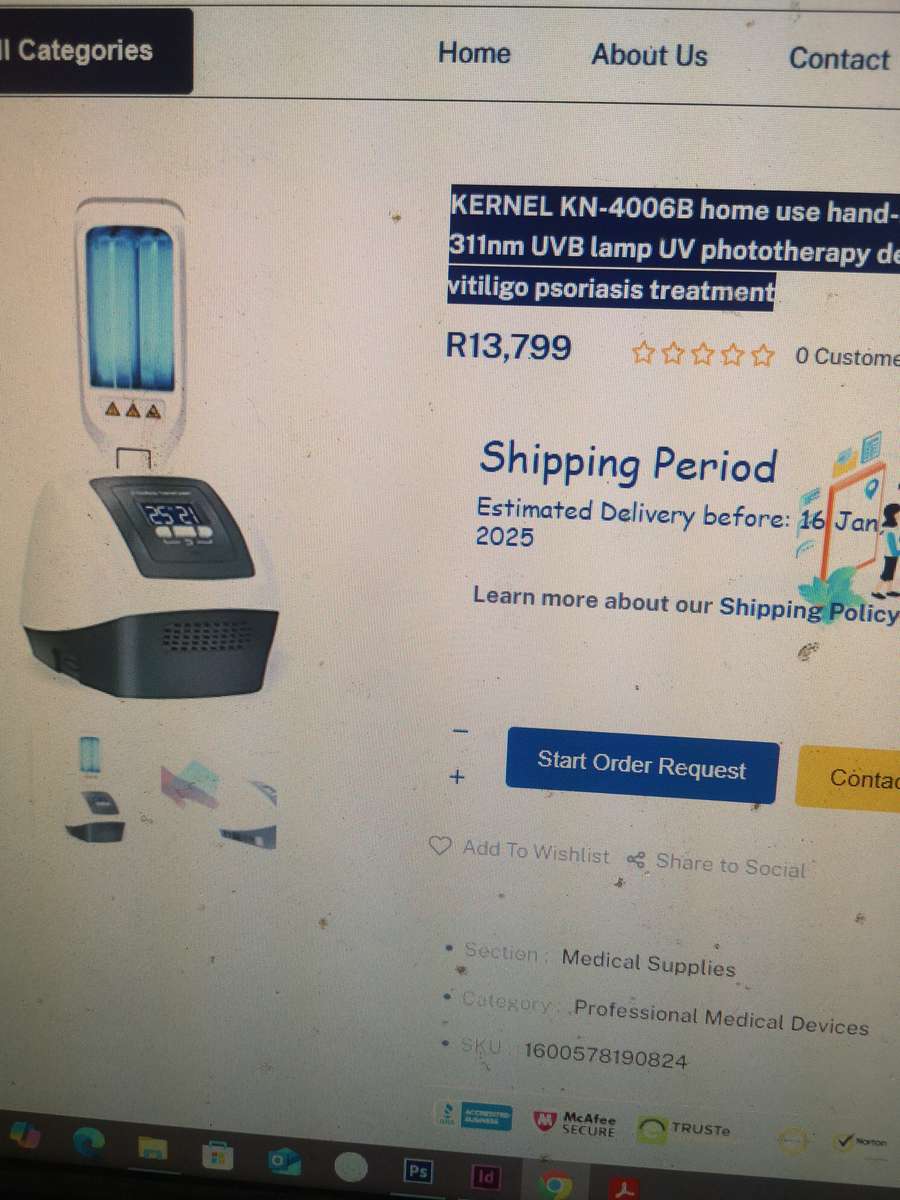Open the About Us page
The image size is (900, 1200).
click(x=649, y=56)
